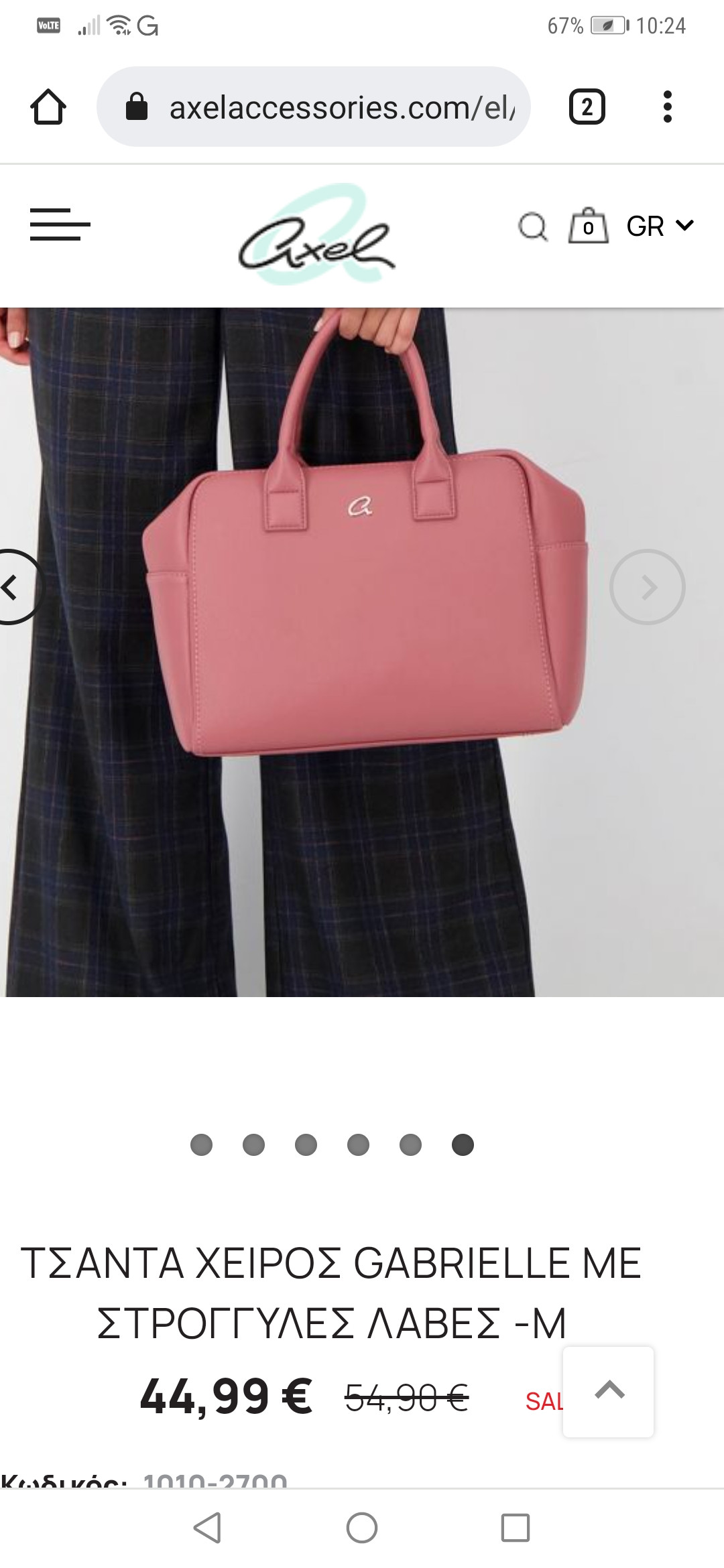Viewport: 724px width, 1568px height.
Task: Show the next product image
Action: coord(647,587)
